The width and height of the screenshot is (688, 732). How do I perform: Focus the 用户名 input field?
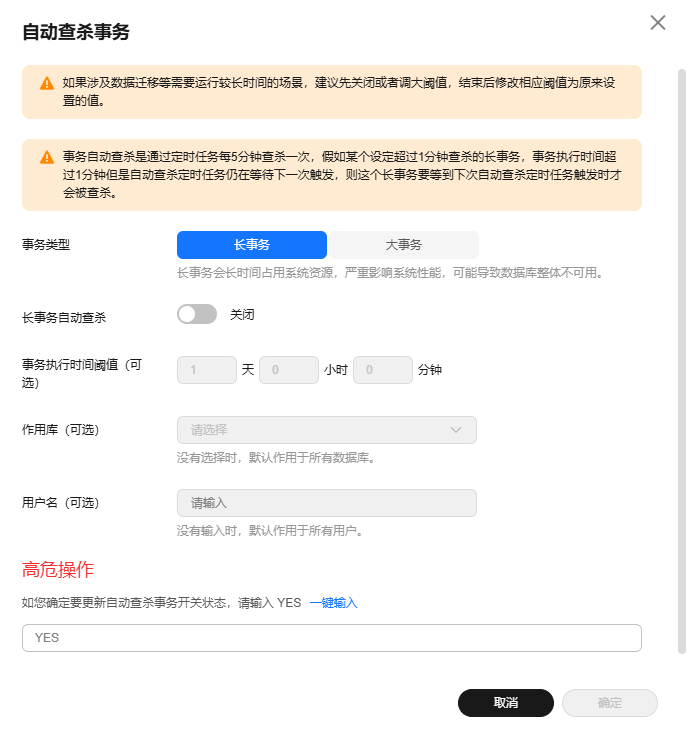(x=326, y=503)
